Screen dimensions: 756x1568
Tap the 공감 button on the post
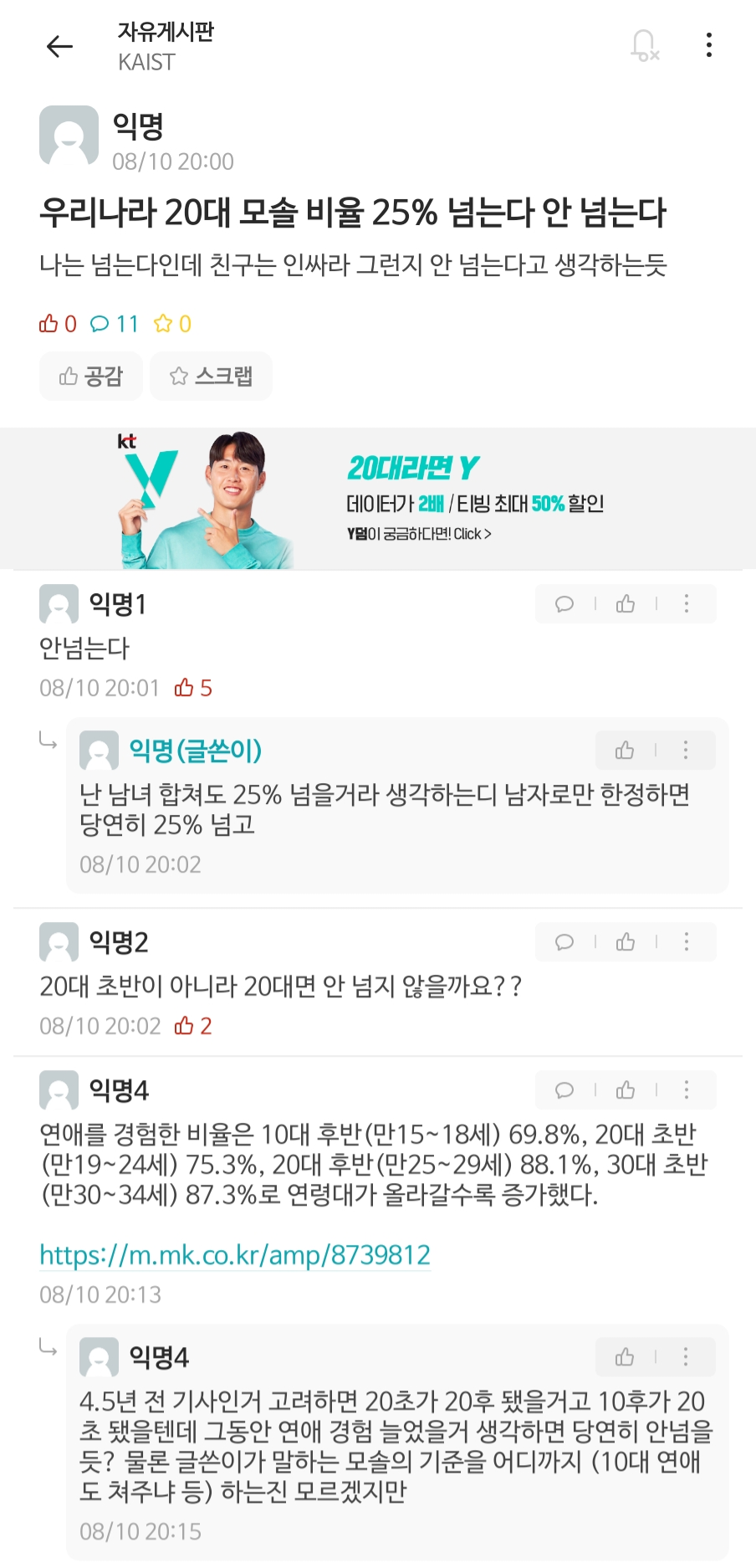[91, 377]
